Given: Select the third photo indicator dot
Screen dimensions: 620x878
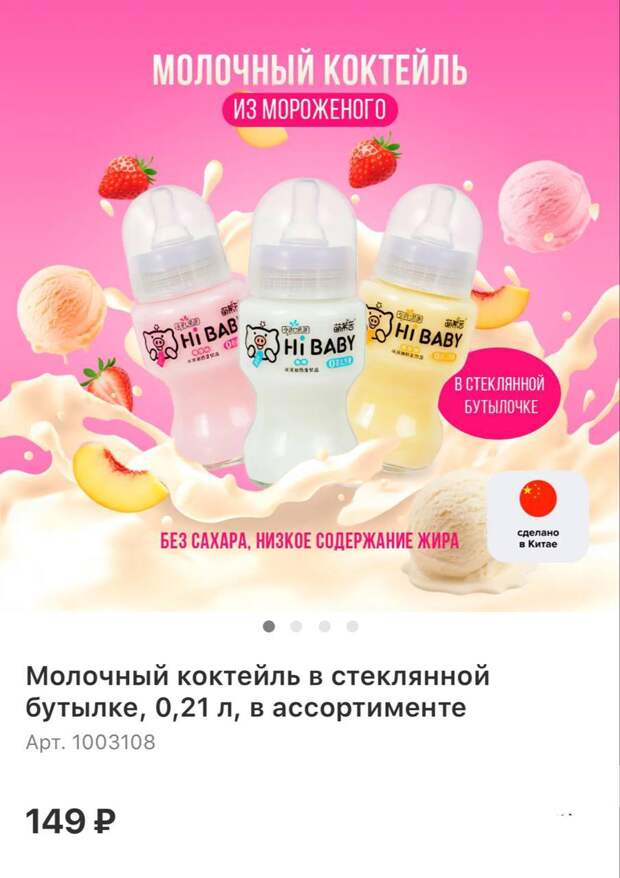Looking at the screenshot, I should click(x=324, y=627).
